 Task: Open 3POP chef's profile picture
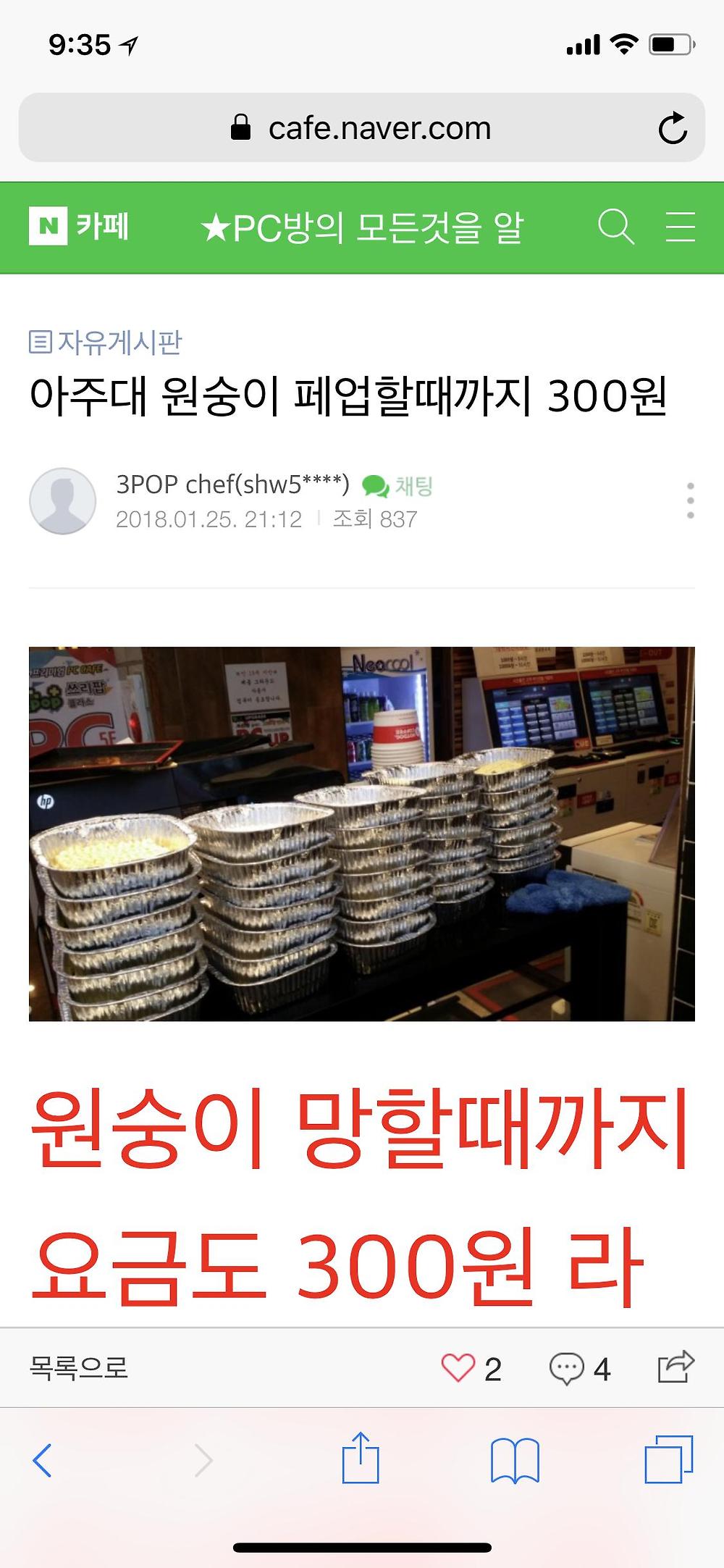[x=63, y=500]
